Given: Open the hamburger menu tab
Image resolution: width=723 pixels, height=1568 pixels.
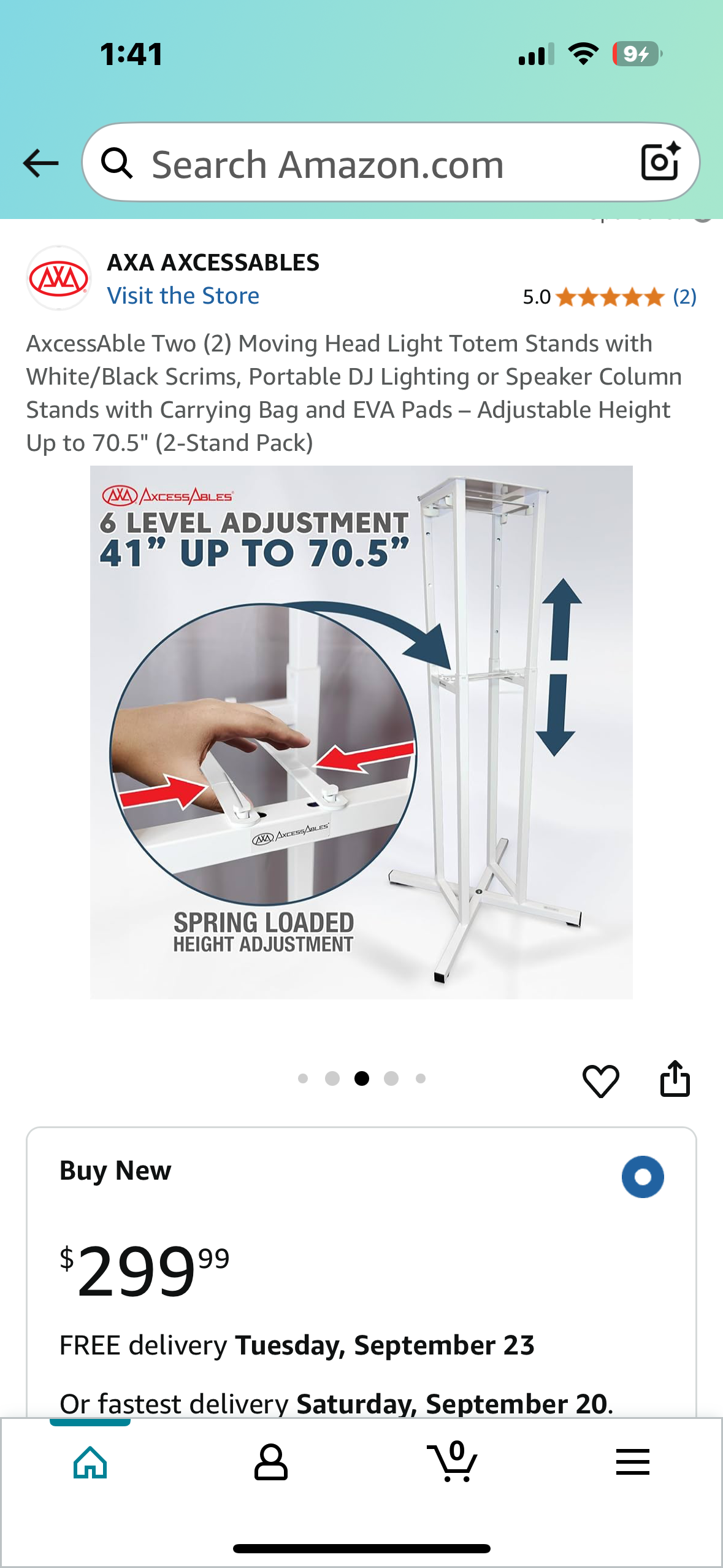Looking at the screenshot, I should click(632, 1462).
